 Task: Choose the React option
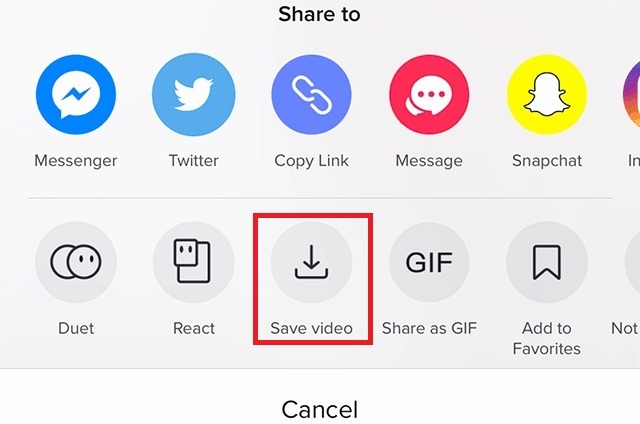pyautogui.click(x=193, y=262)
